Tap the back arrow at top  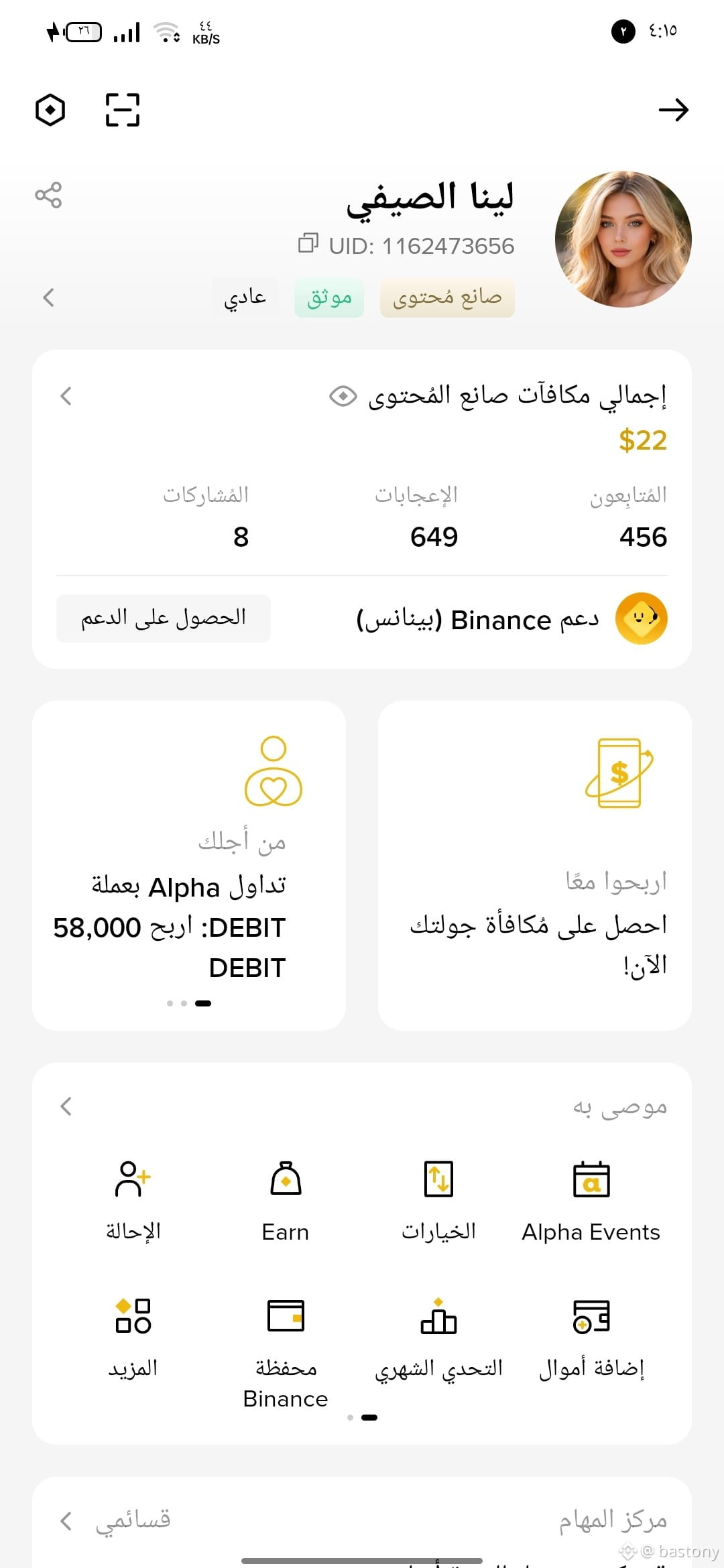(673, 110)
